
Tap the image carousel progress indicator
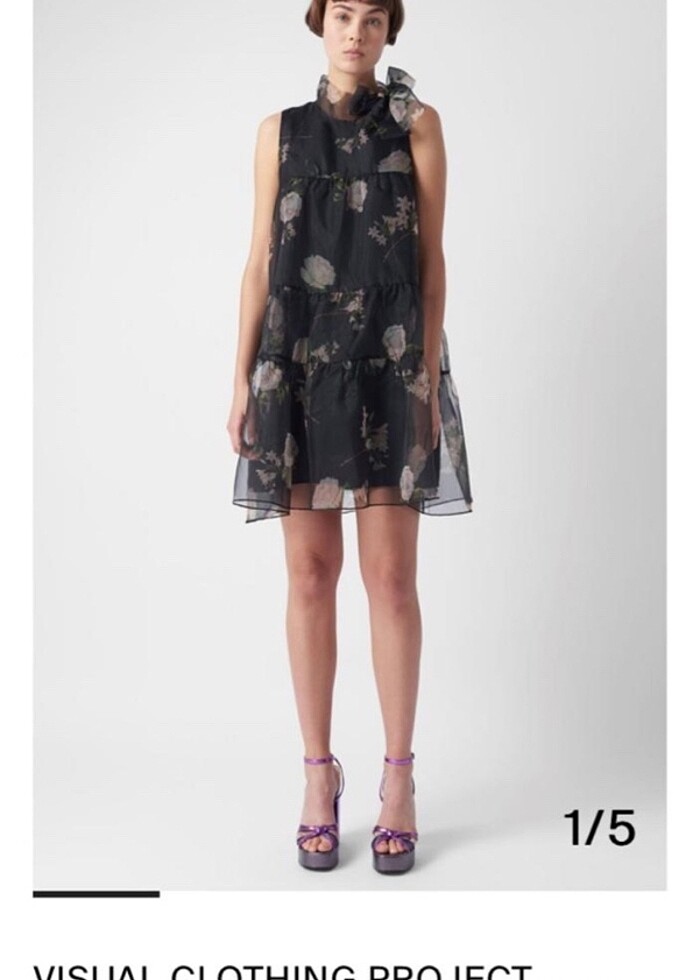pyautogui.click(x=97, y=894)
